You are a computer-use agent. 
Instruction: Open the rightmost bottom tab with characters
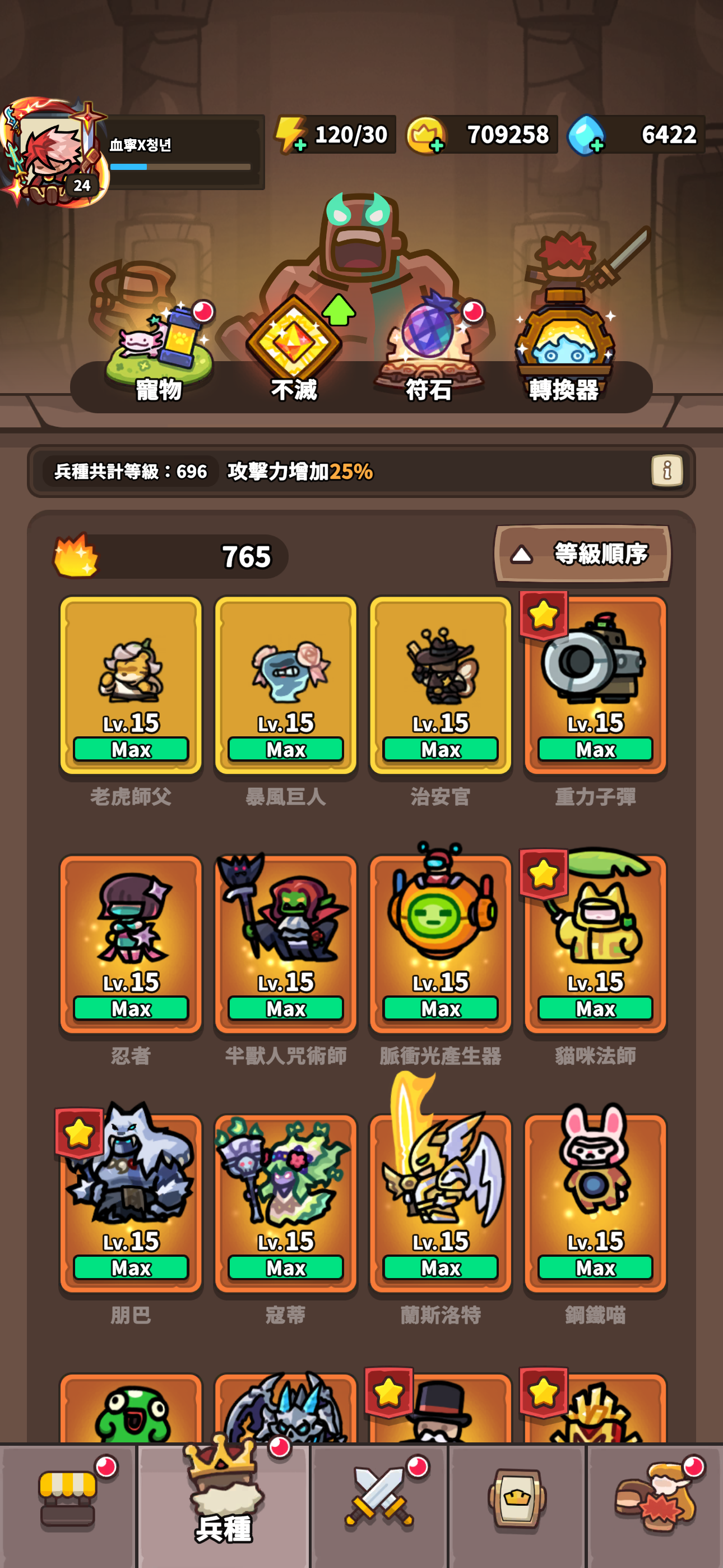pos(655,1505)
